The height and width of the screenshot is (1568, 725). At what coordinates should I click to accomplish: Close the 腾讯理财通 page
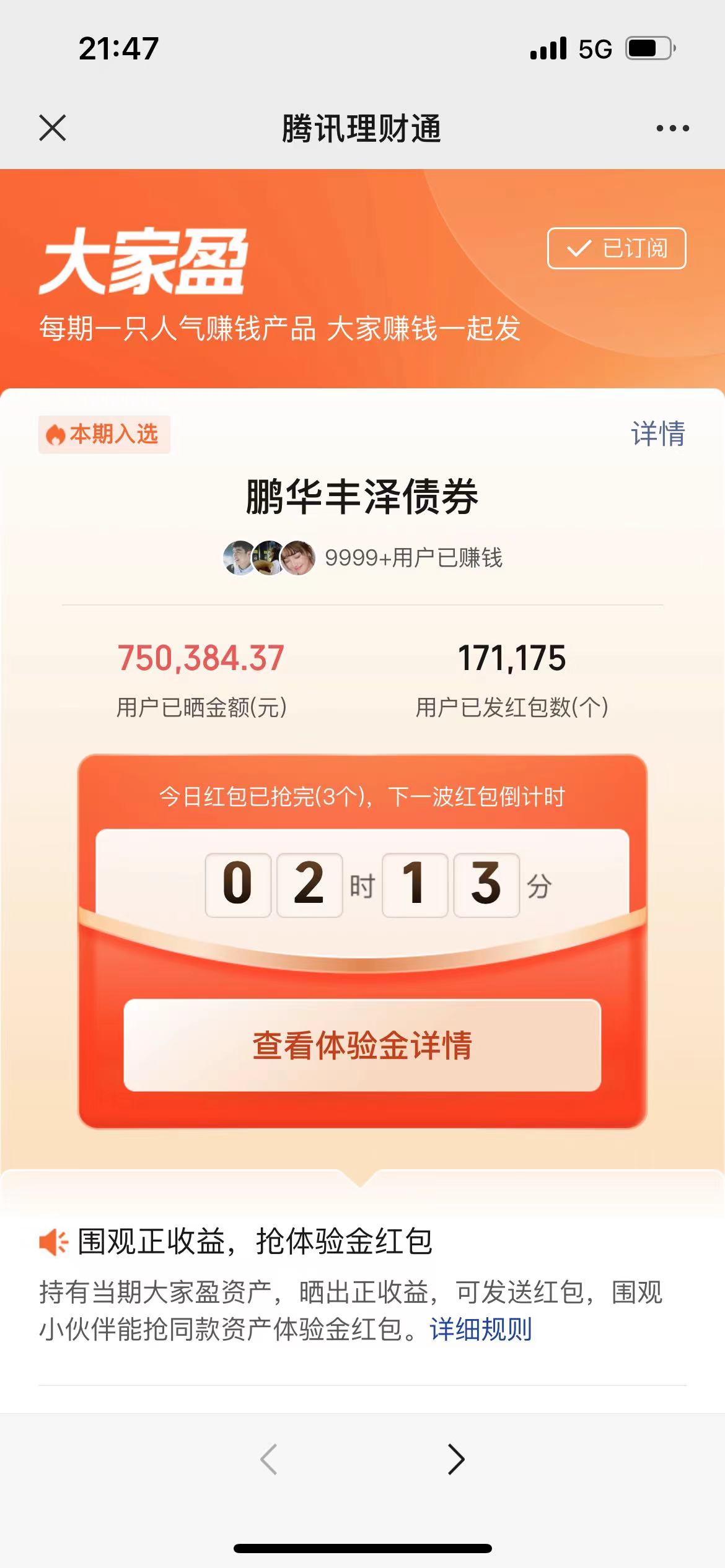point(53,128)
